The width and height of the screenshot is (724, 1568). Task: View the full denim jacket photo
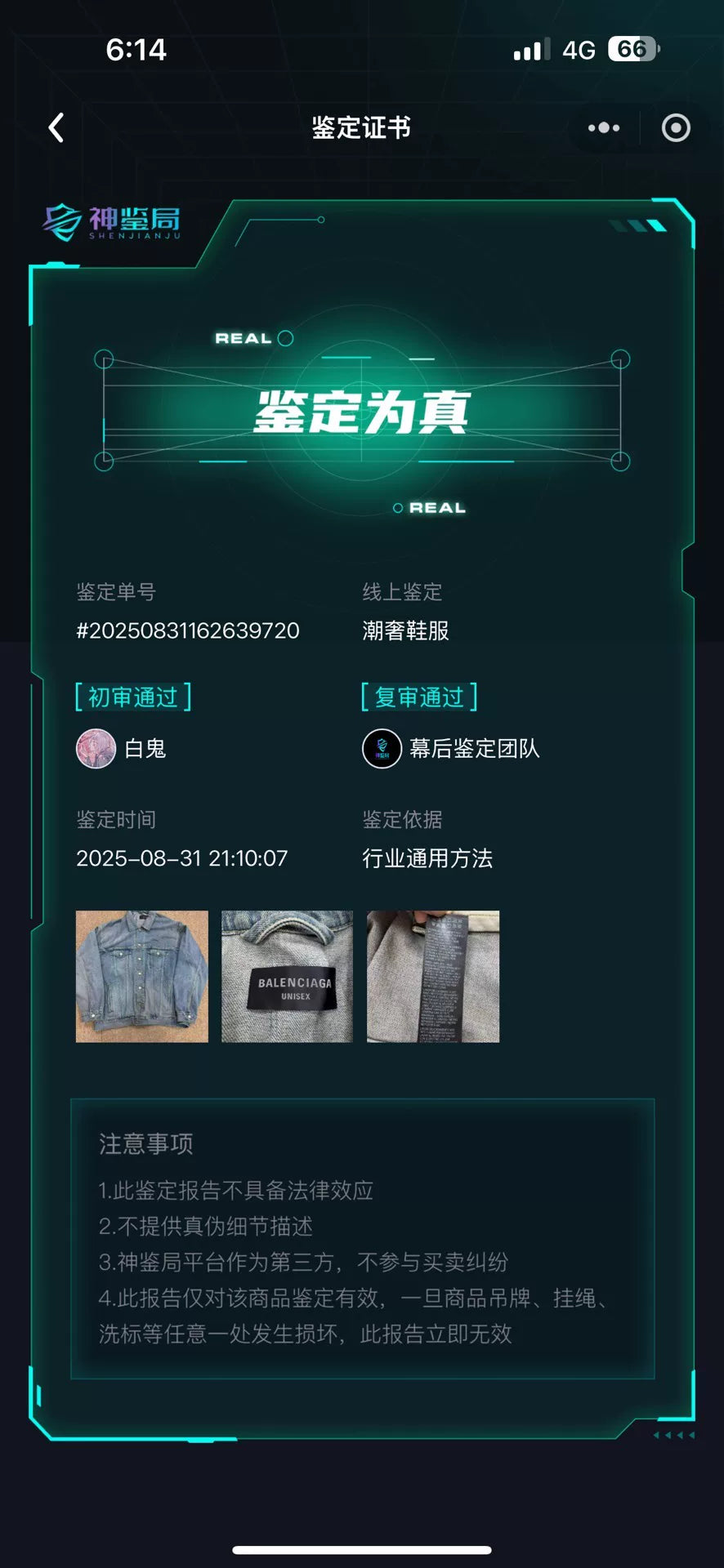(142, 976)
